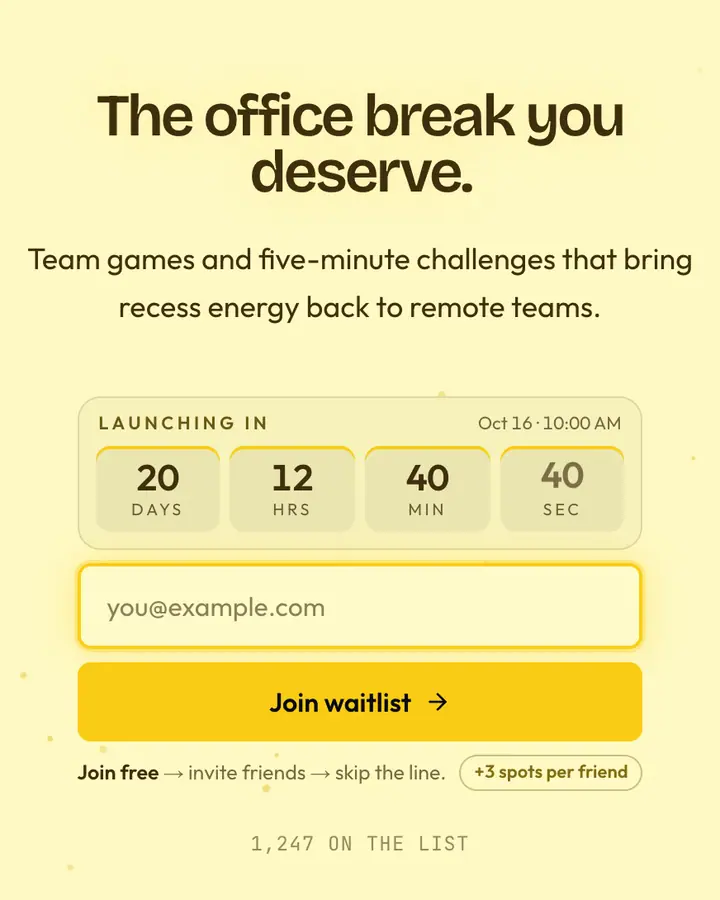The width and height of the screenshot is (720, 900).
Task: Tap the Join waitlist button
Action: click(x=359, y=701)
